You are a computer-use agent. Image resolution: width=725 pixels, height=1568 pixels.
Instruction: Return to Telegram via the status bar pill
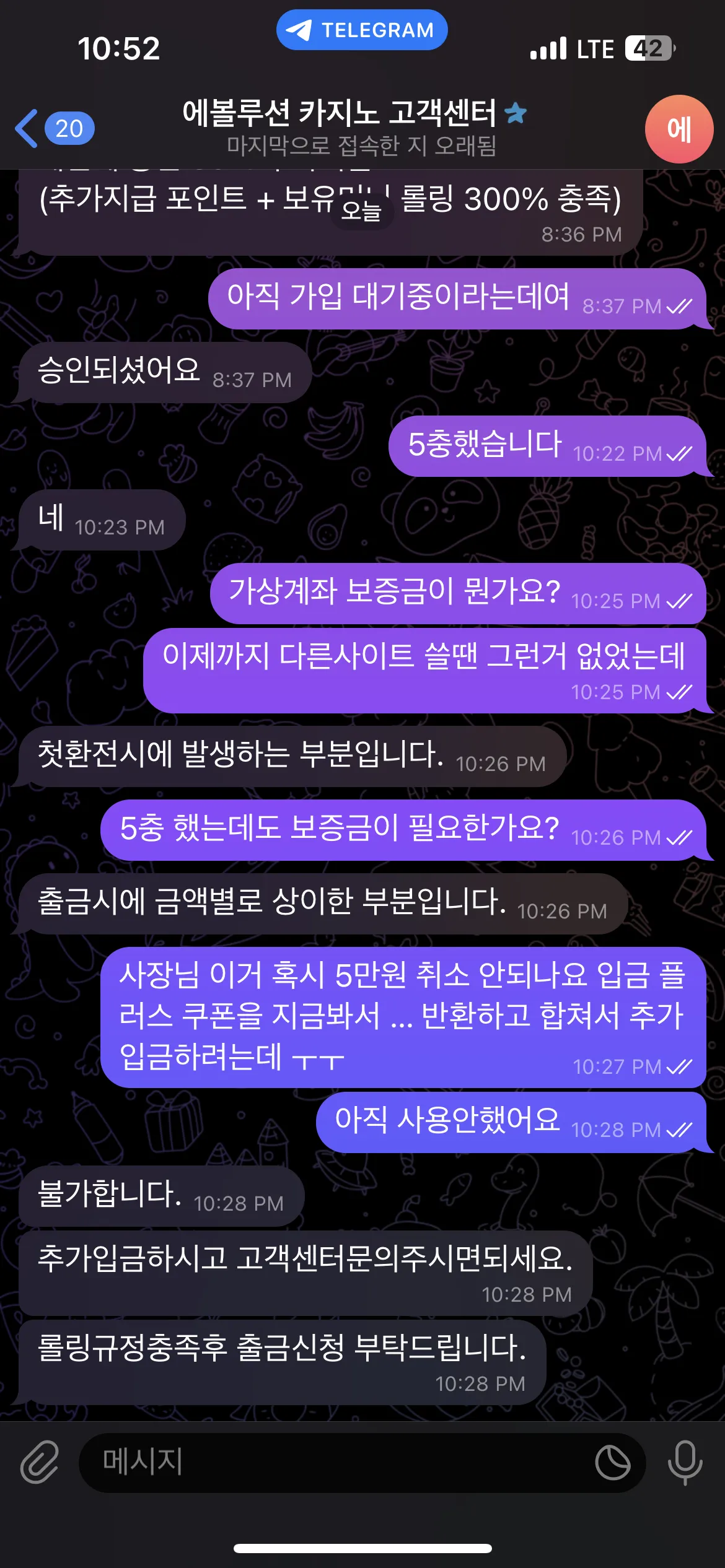[362, 30]
